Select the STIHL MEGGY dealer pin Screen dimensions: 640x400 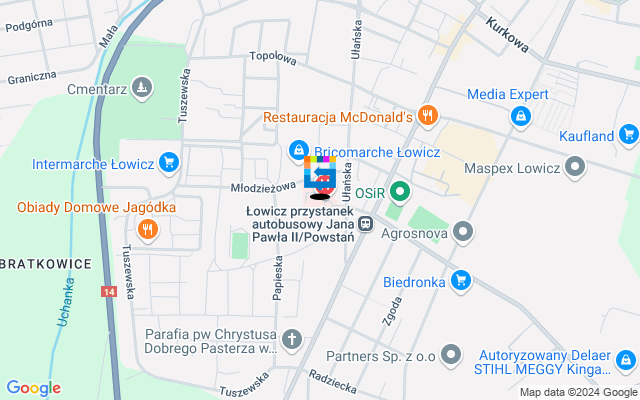[x=625, y=359]
